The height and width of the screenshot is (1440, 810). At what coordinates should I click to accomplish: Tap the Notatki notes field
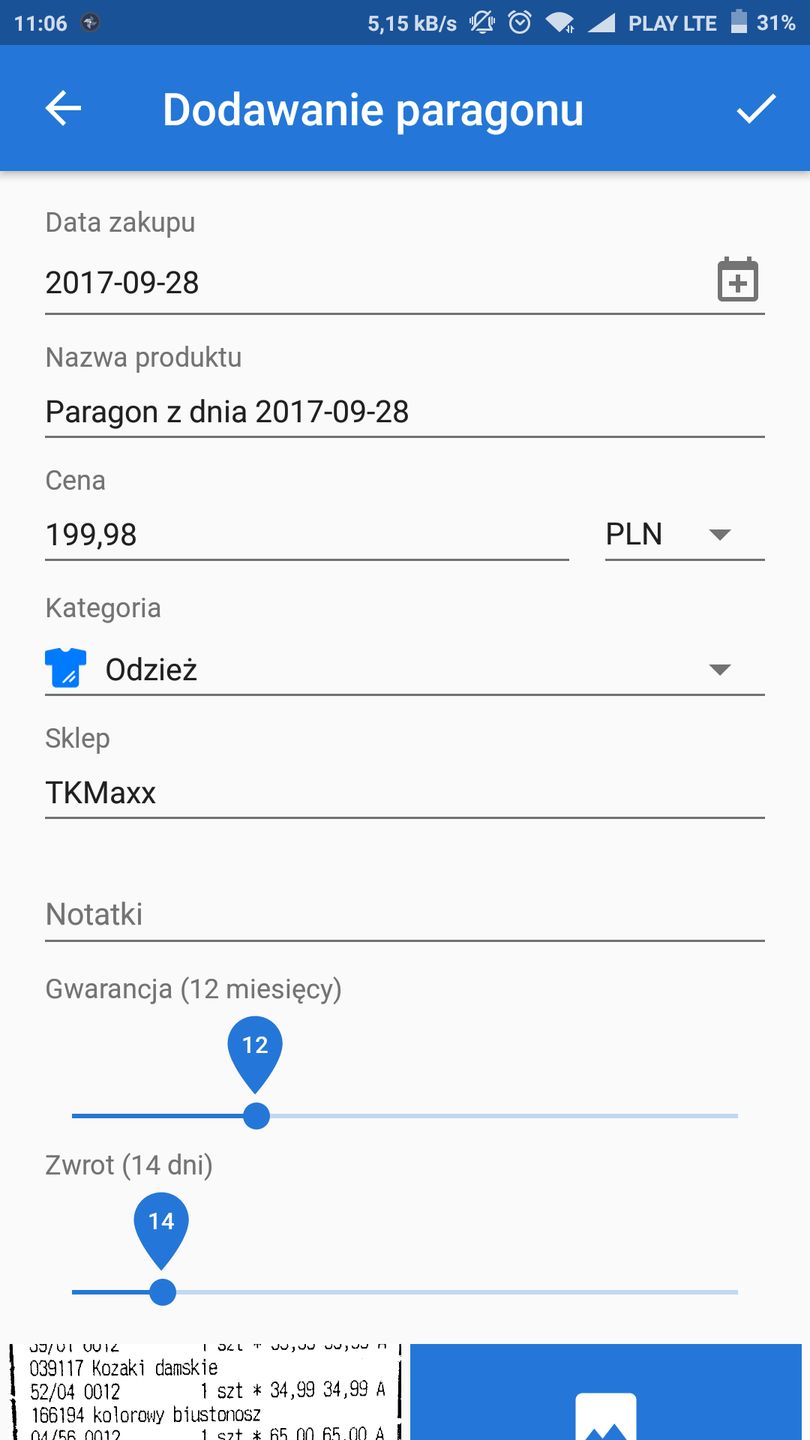[404, 914]
